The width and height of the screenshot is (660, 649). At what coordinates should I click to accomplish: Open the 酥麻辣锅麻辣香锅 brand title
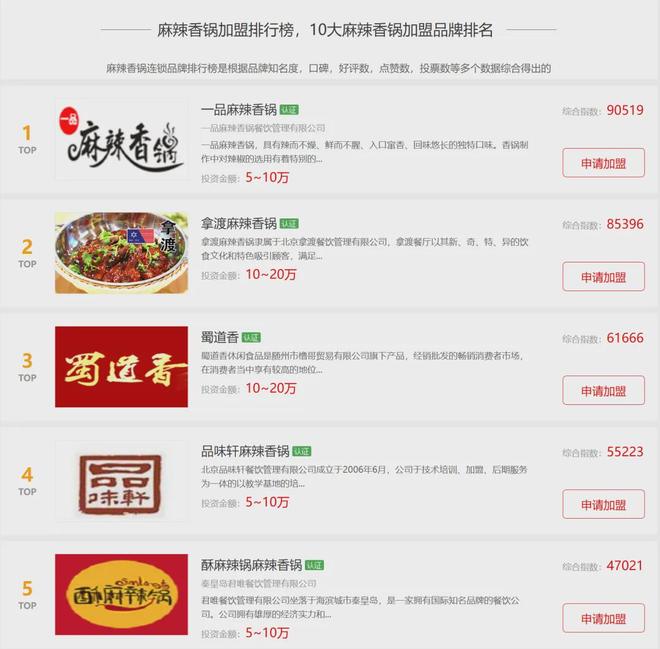coord(251,565)
